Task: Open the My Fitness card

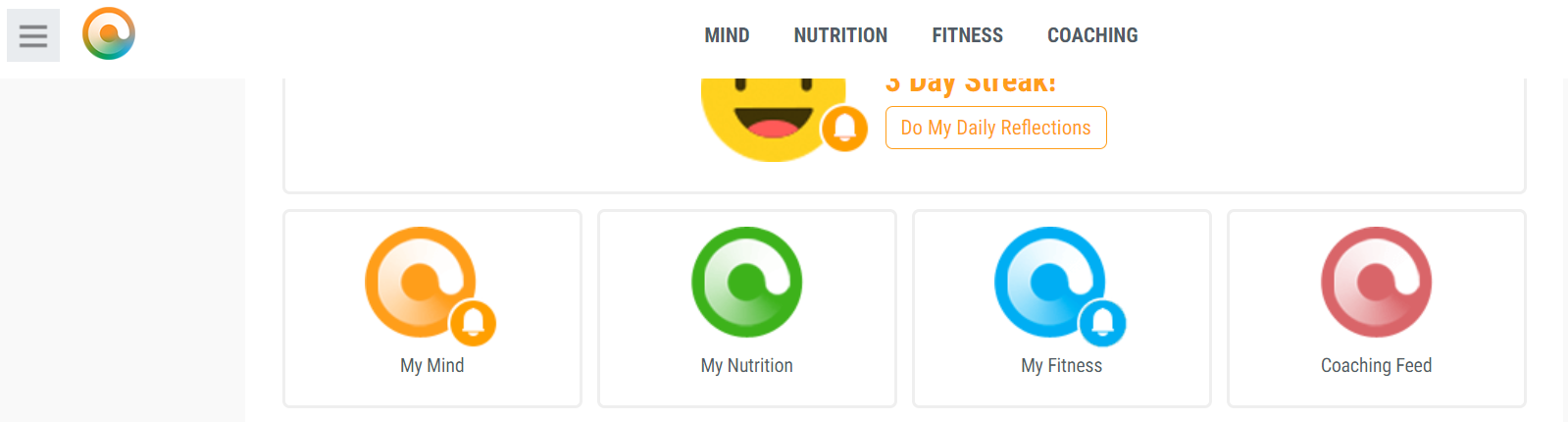Action: point(1061,308)
